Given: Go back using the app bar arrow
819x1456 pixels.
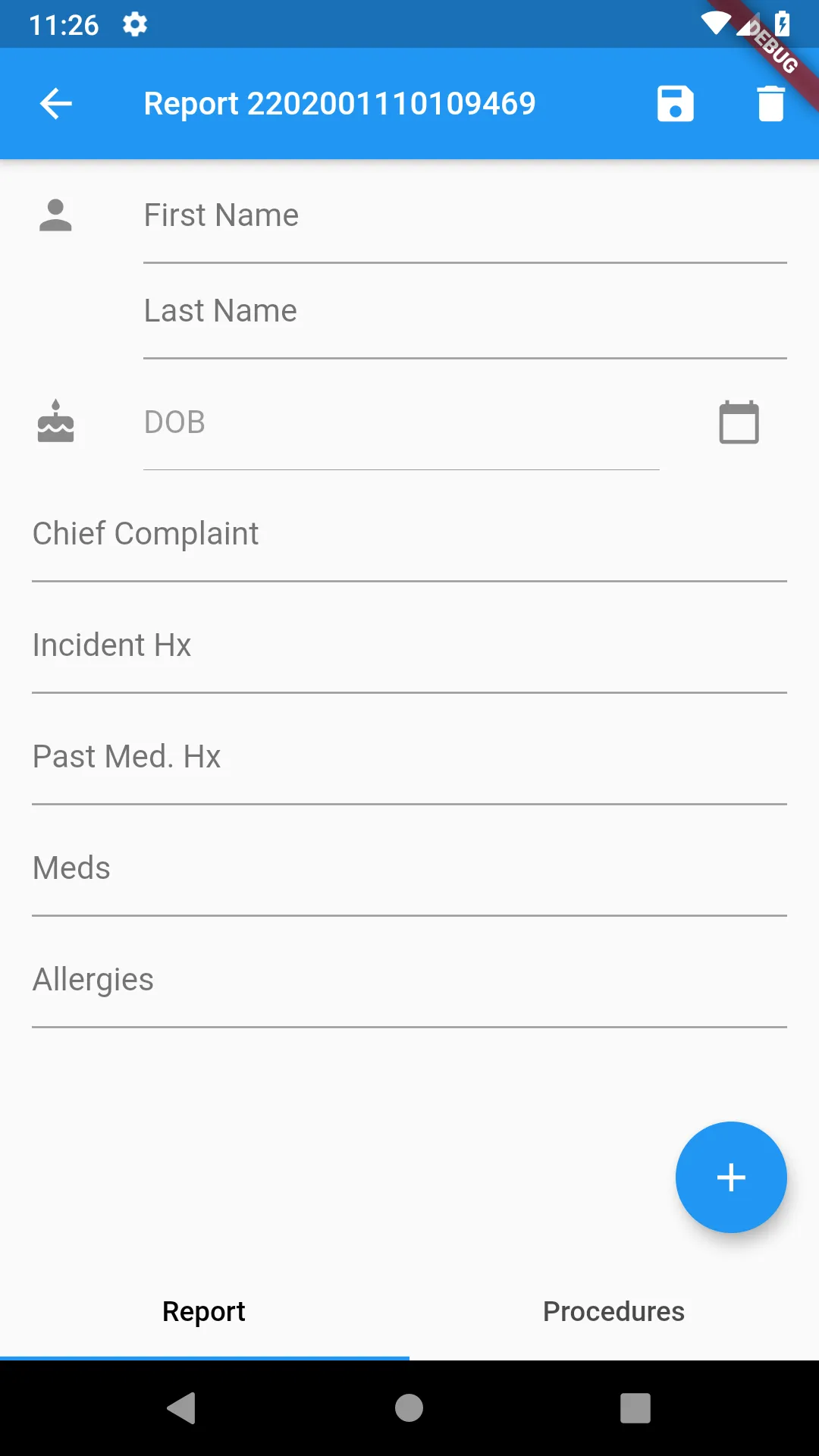Looking at the screenshot, I should [55, 104].
